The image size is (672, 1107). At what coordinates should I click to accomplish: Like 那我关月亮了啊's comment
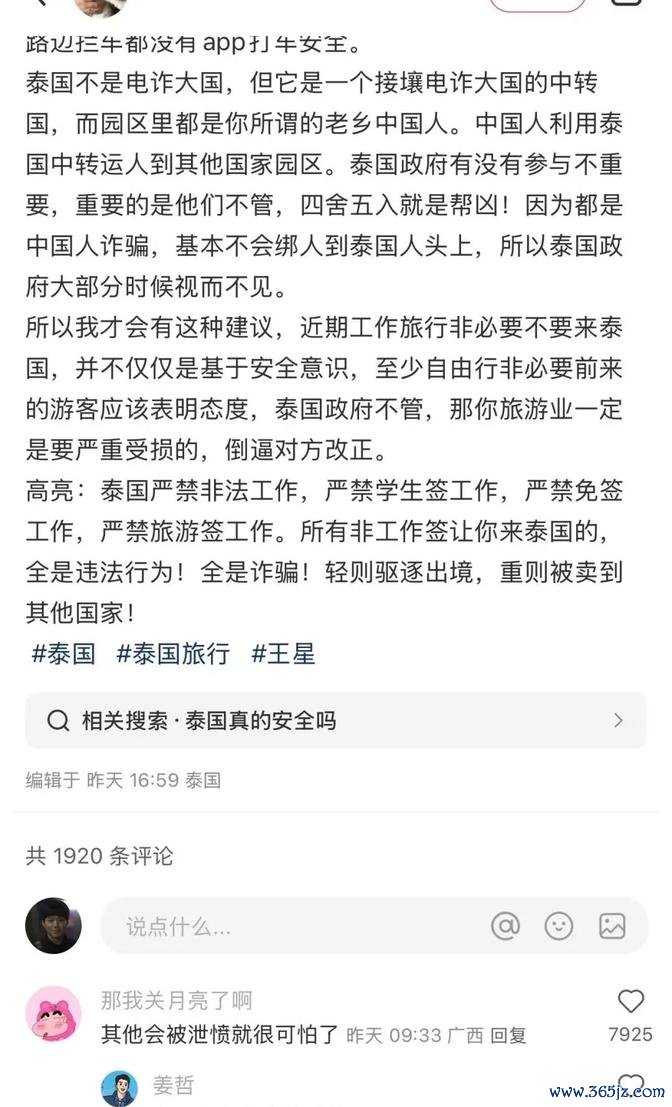coord(630,1001)
